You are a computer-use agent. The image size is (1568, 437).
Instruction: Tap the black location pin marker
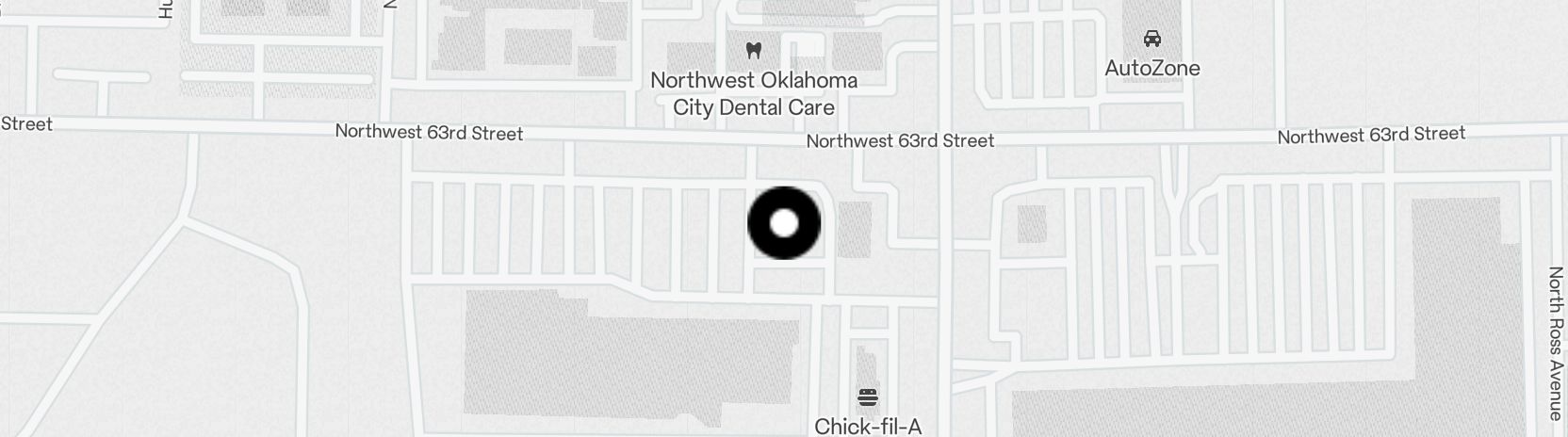[784, 223]
